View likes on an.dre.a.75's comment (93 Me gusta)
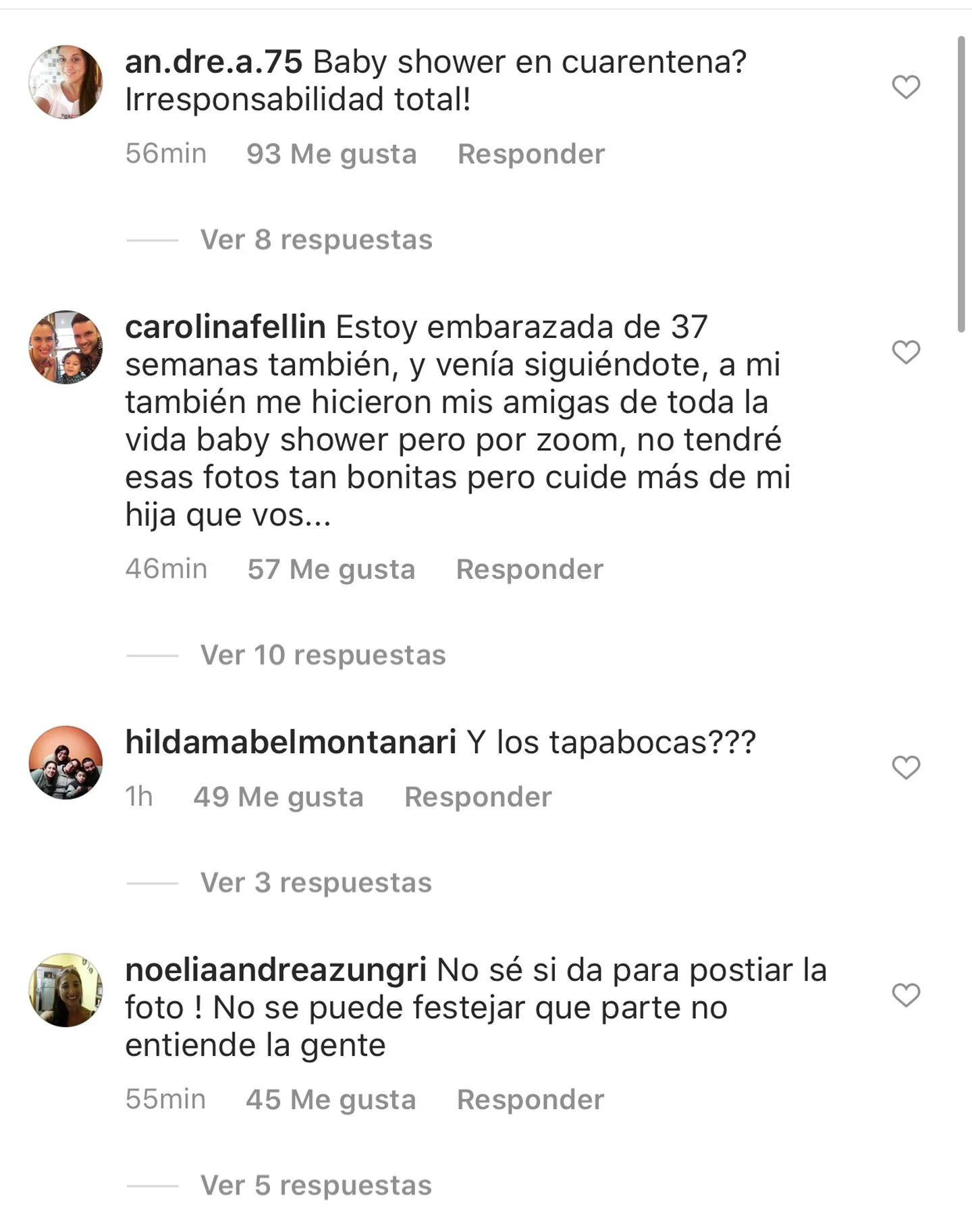Image resolution: width=972 pixels, height=1232 pixels. 331,154
